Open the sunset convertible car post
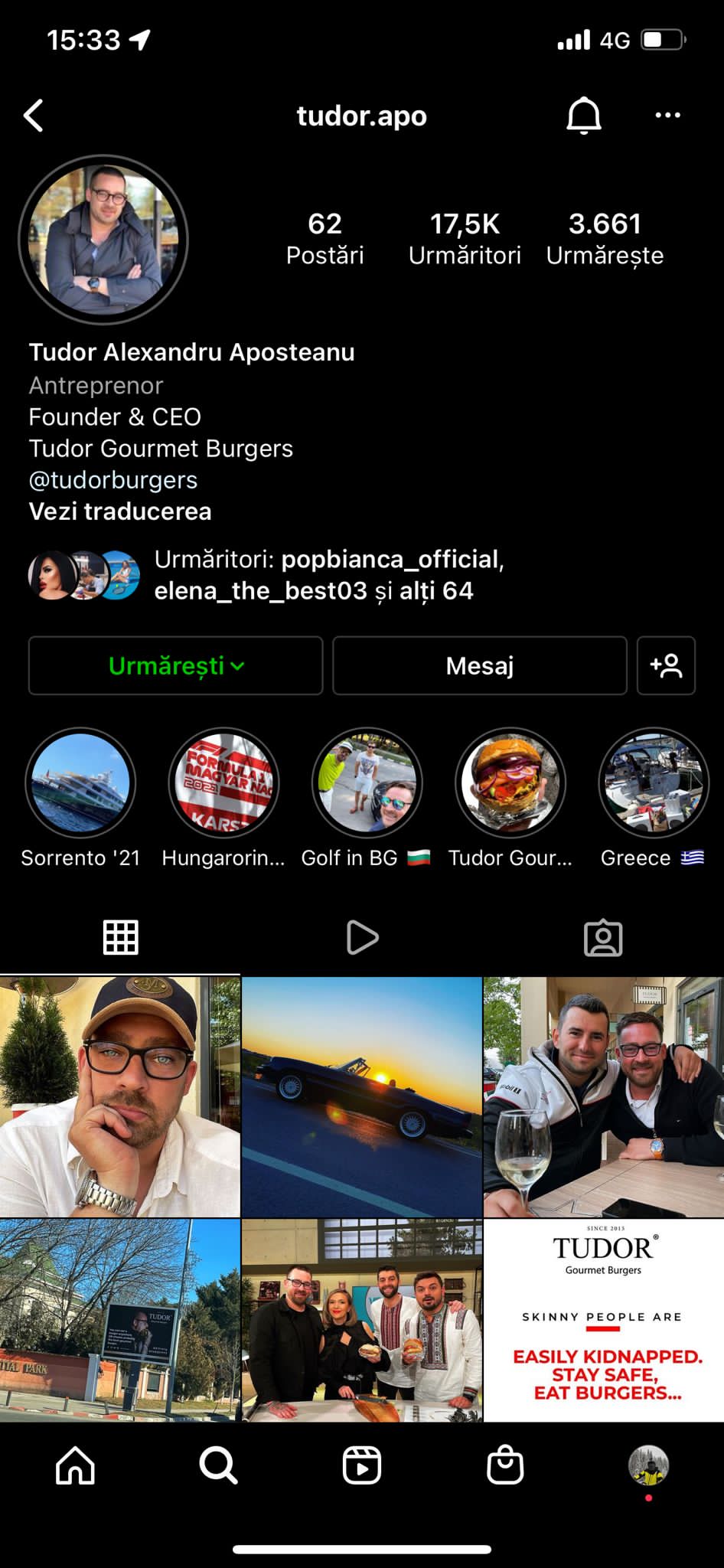Viewport: 724px width, 1568px height. coord(362,1096)
